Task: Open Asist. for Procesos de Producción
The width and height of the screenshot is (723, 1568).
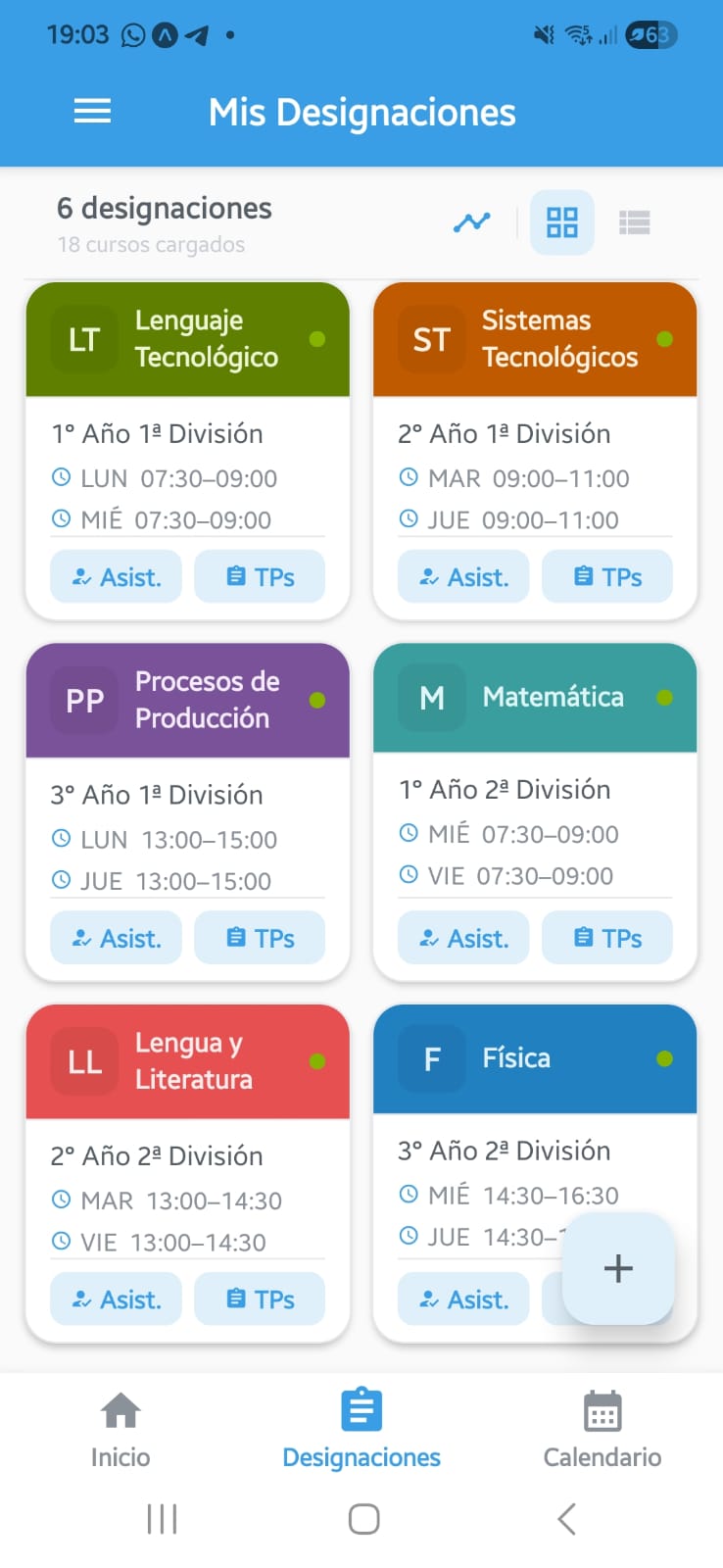Action: [116, 938]
